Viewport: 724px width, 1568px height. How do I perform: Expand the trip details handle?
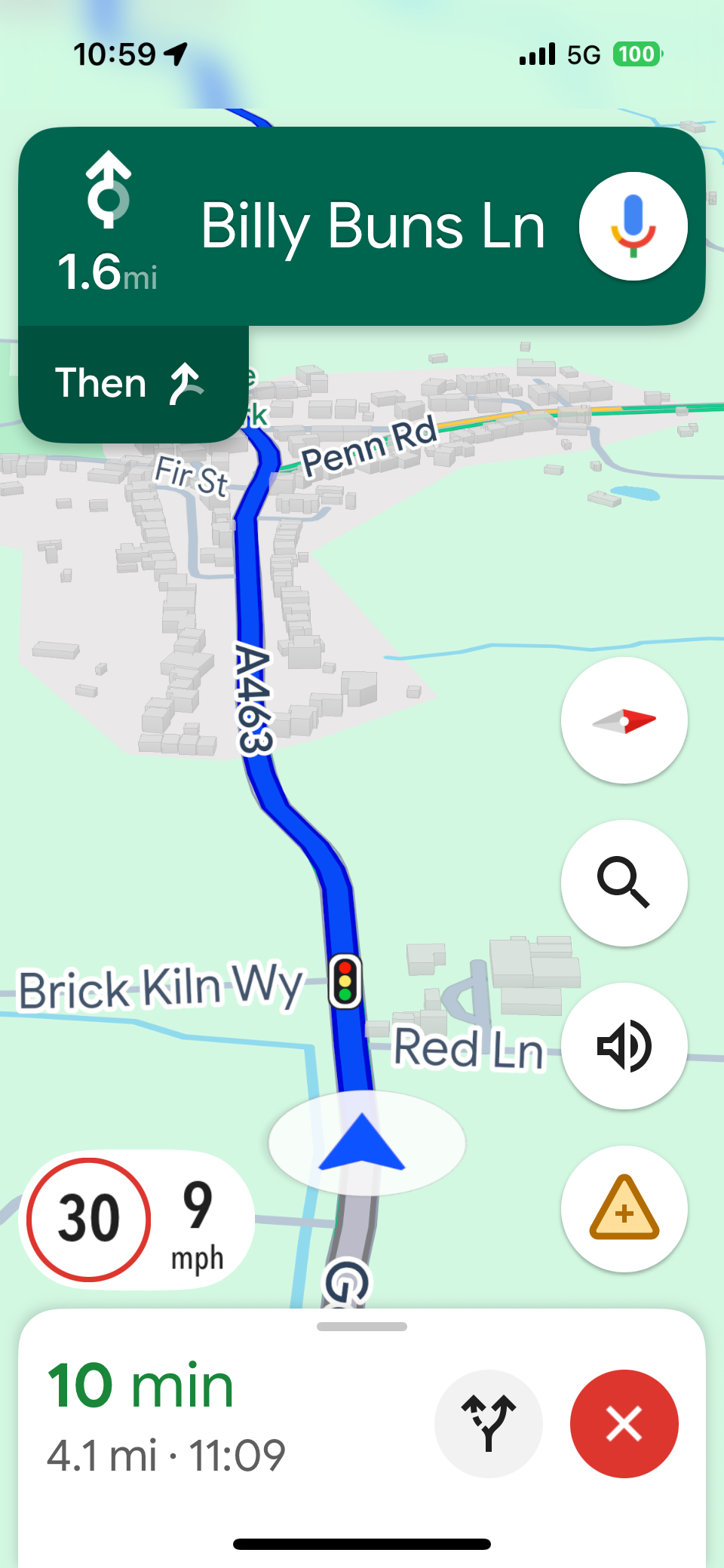(362, 1327)
